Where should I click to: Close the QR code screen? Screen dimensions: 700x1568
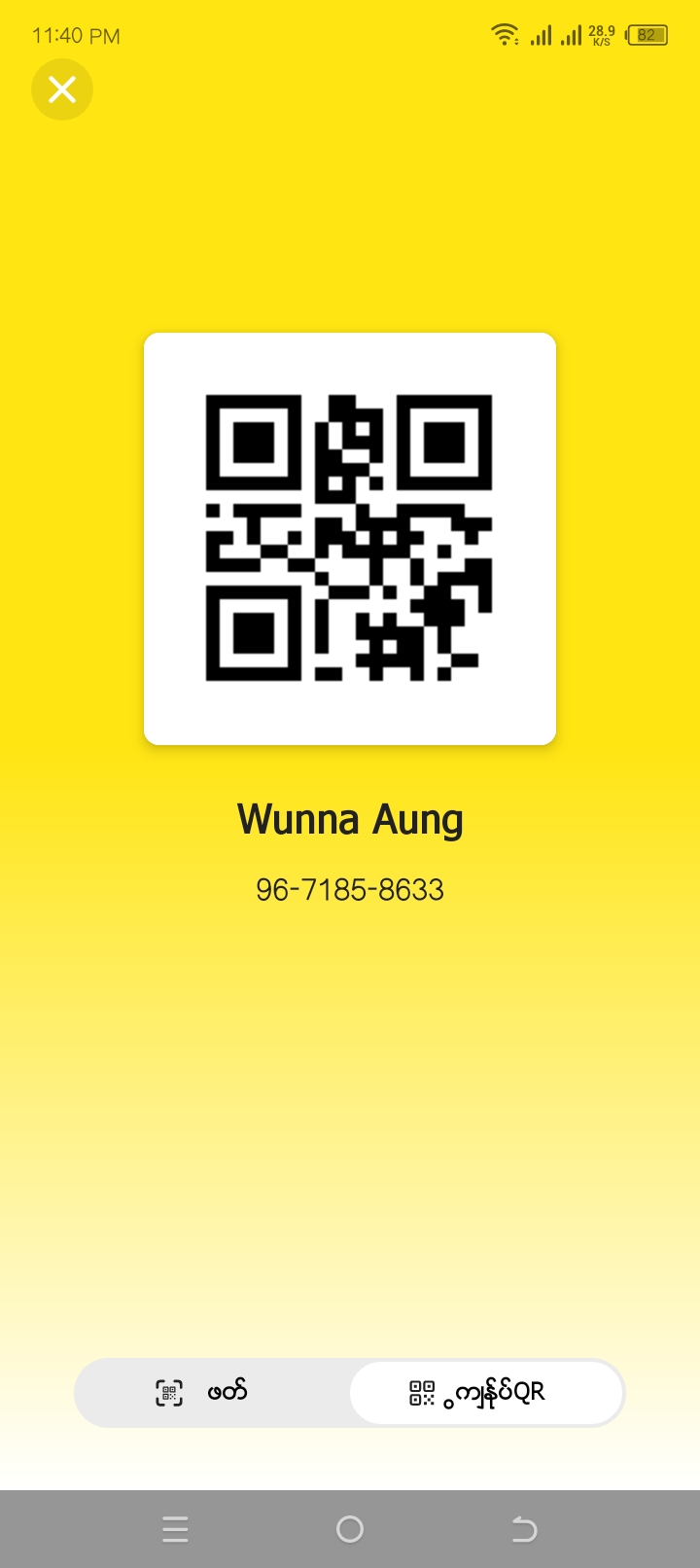tap(62, 89)
